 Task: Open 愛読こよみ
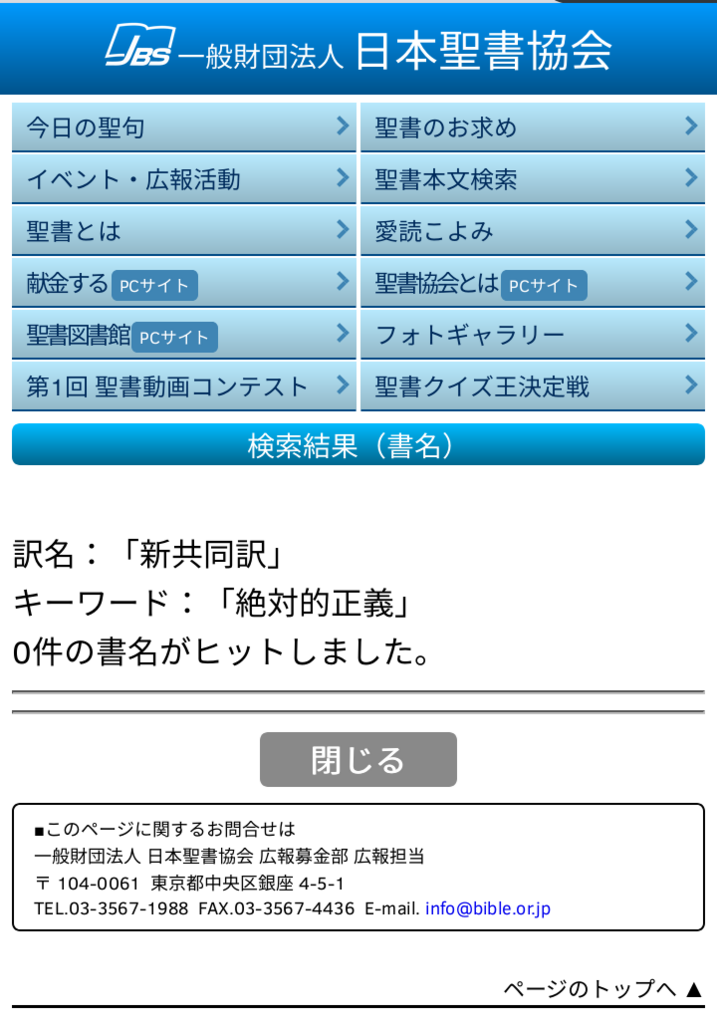point(532,232)
